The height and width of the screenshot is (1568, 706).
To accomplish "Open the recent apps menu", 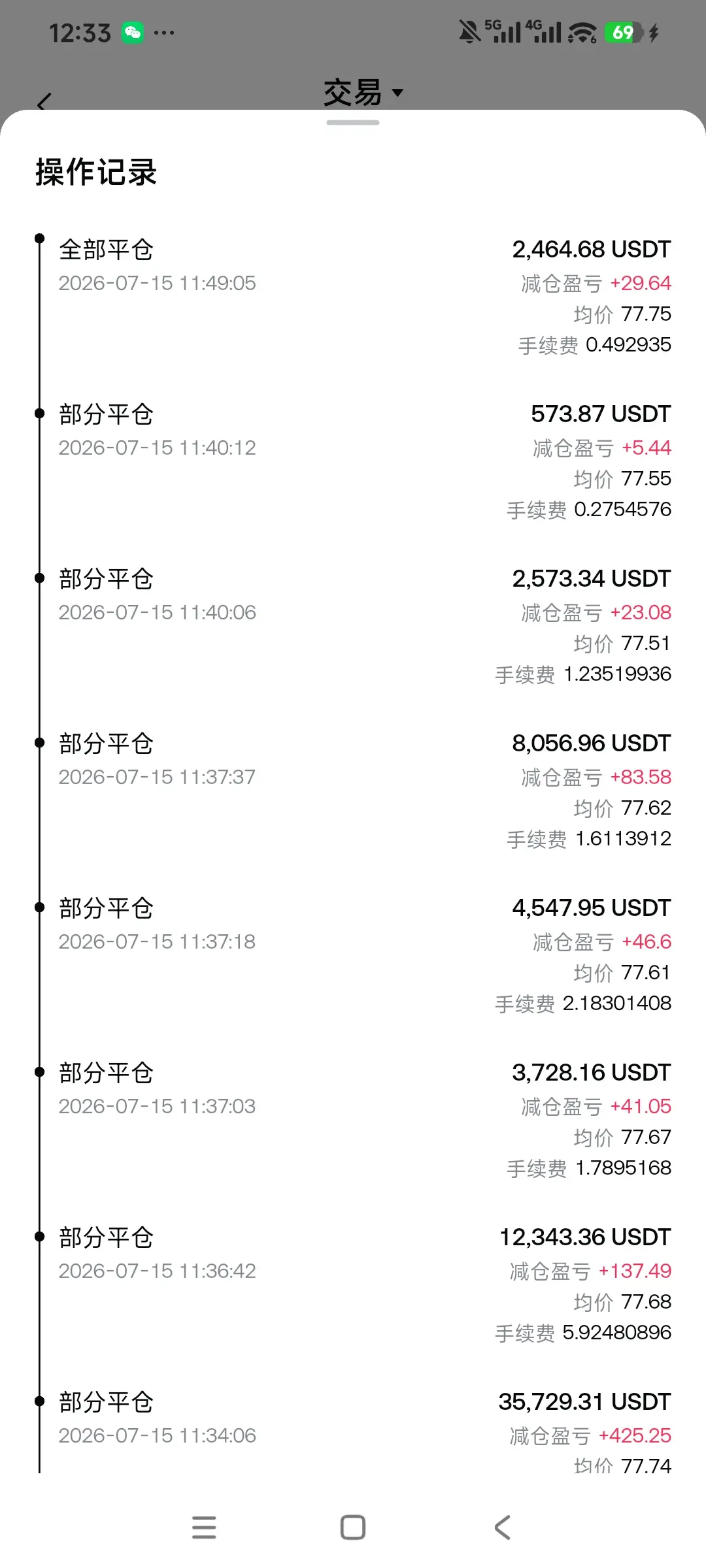I will [204, 1527].
